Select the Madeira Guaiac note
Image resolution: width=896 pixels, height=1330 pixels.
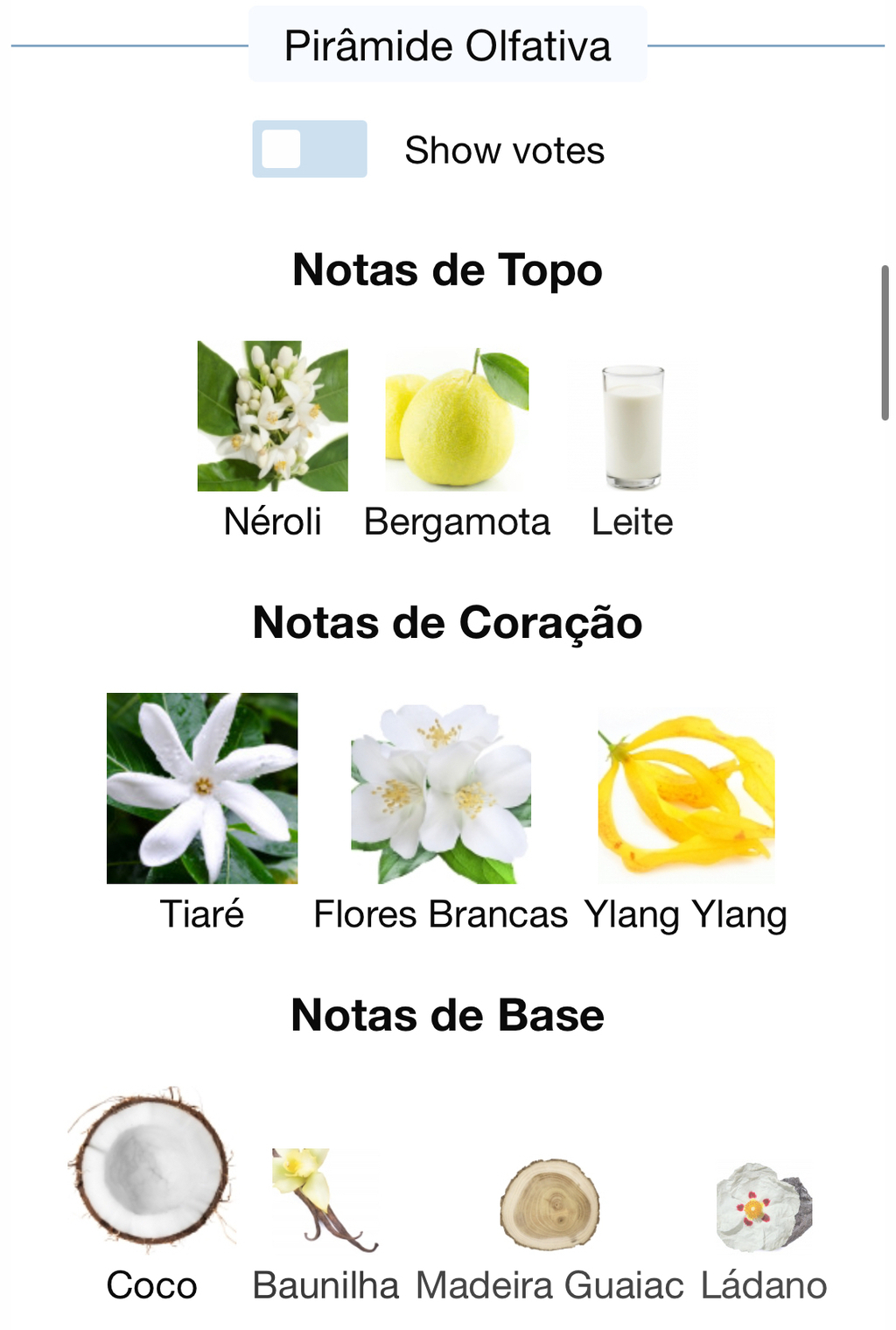(x=549, y=1205)
